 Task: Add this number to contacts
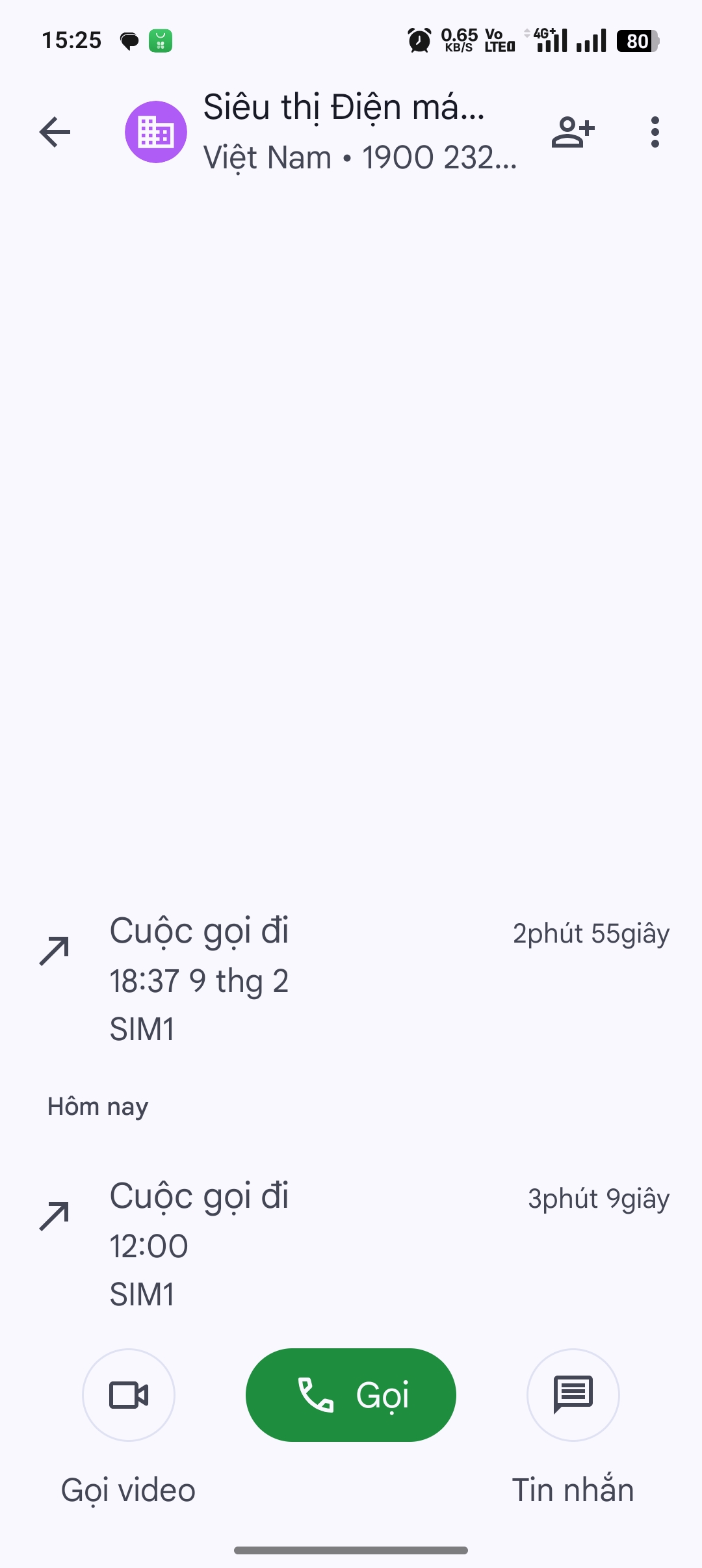pos(573,133)
